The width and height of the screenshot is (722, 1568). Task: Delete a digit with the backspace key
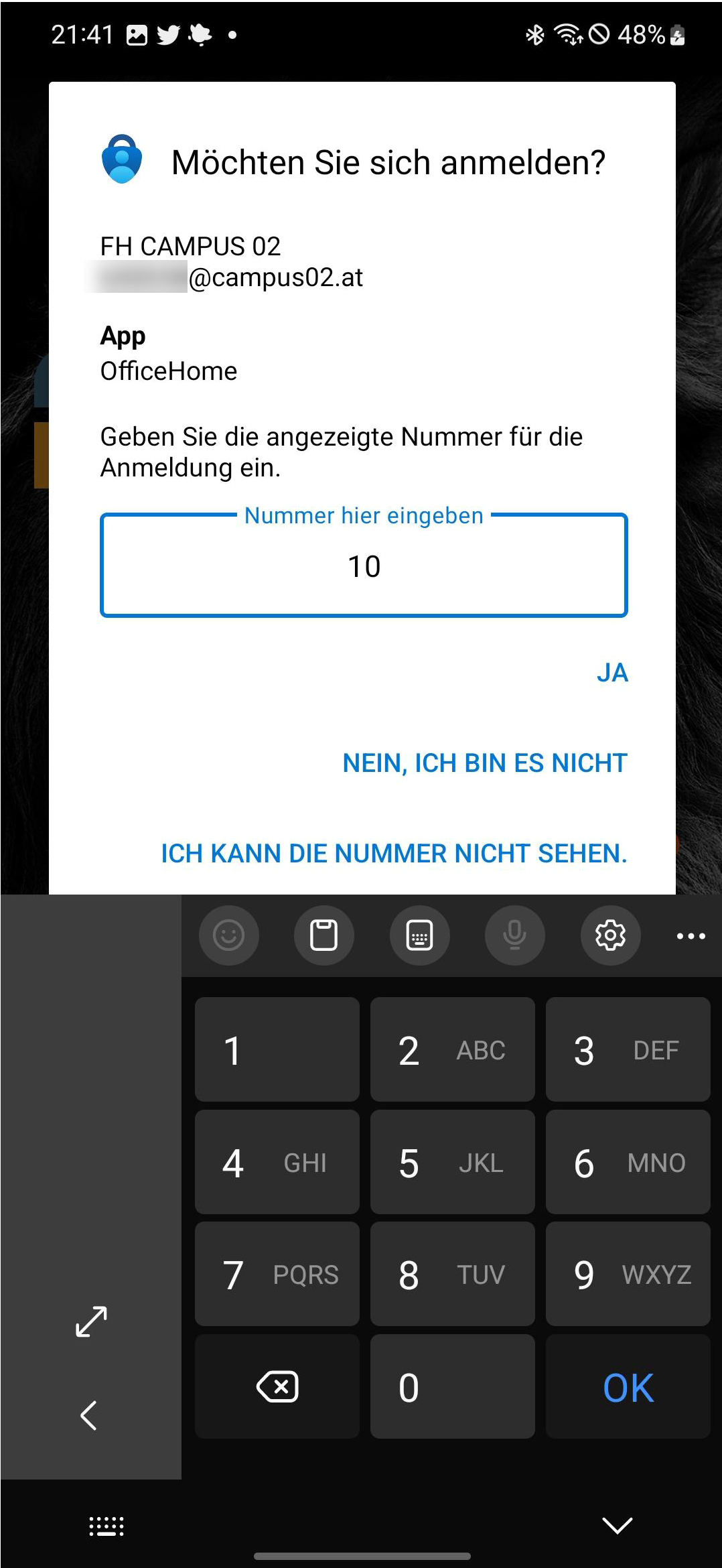[277, 1386]
